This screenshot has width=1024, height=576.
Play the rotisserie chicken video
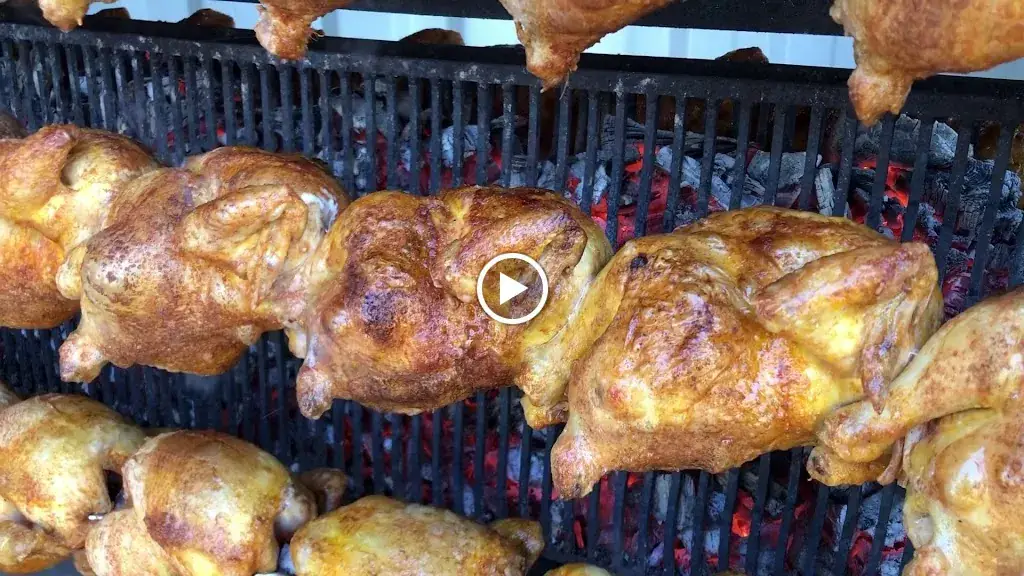[x=512, y=289]
